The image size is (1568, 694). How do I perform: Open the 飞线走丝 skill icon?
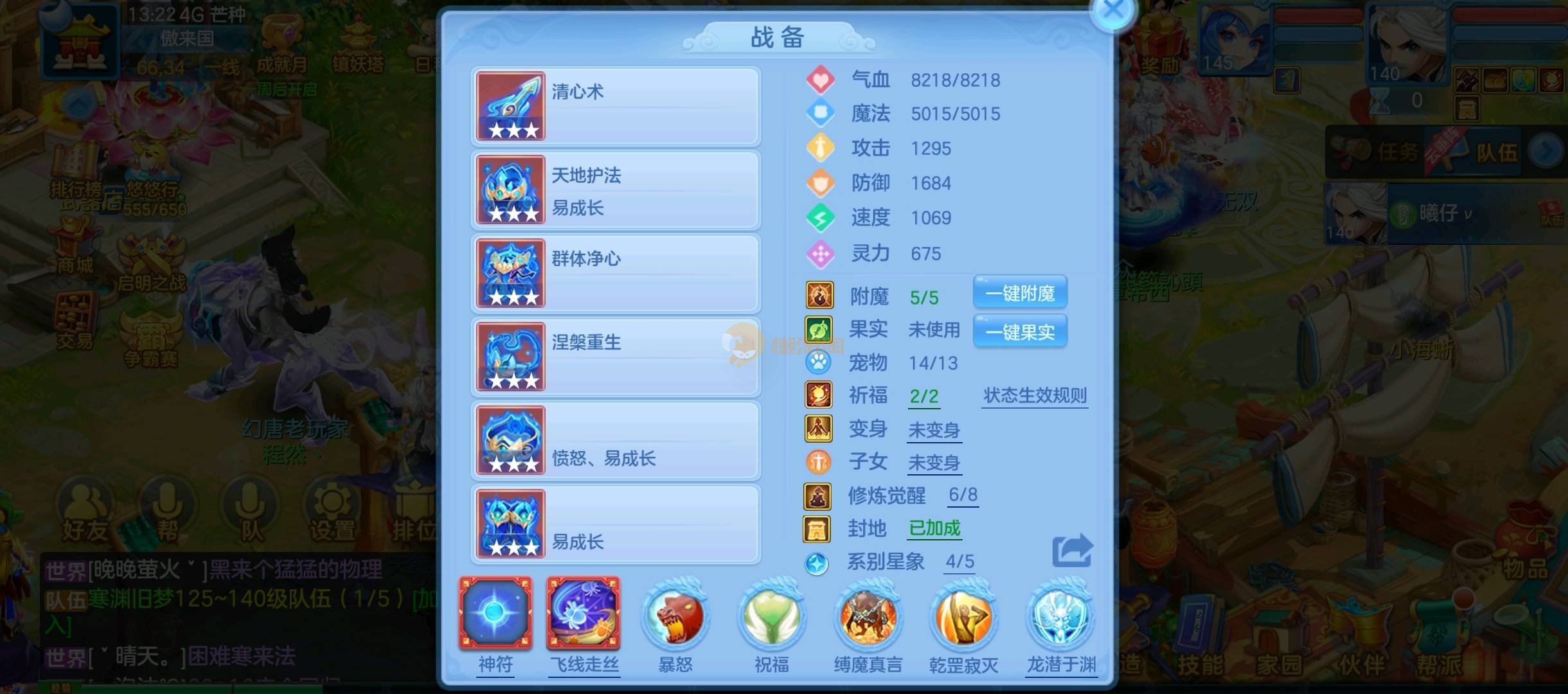[584, 614]
